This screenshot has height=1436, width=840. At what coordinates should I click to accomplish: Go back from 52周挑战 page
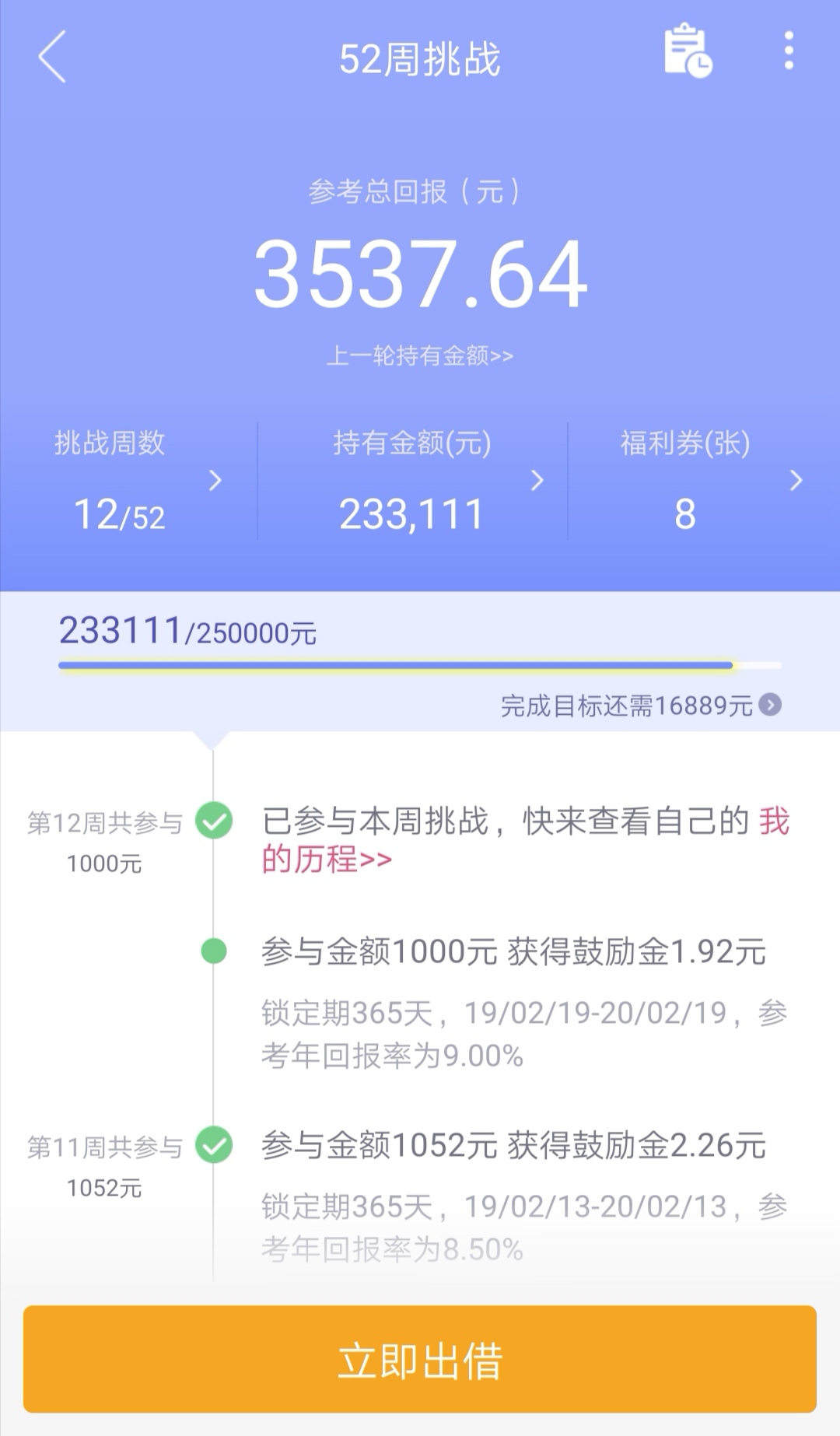[x=52, y=57]
